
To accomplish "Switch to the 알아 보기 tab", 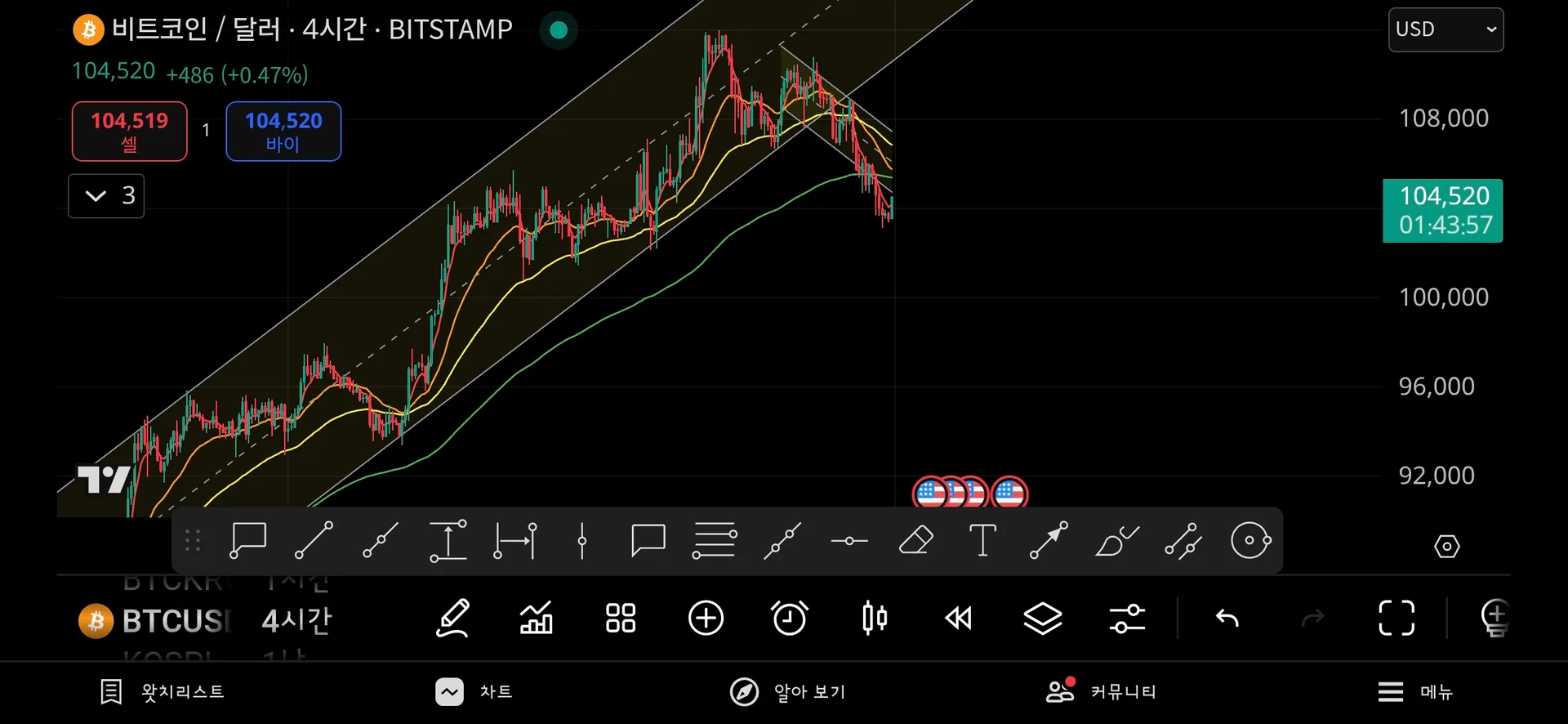I will (787, 692).
